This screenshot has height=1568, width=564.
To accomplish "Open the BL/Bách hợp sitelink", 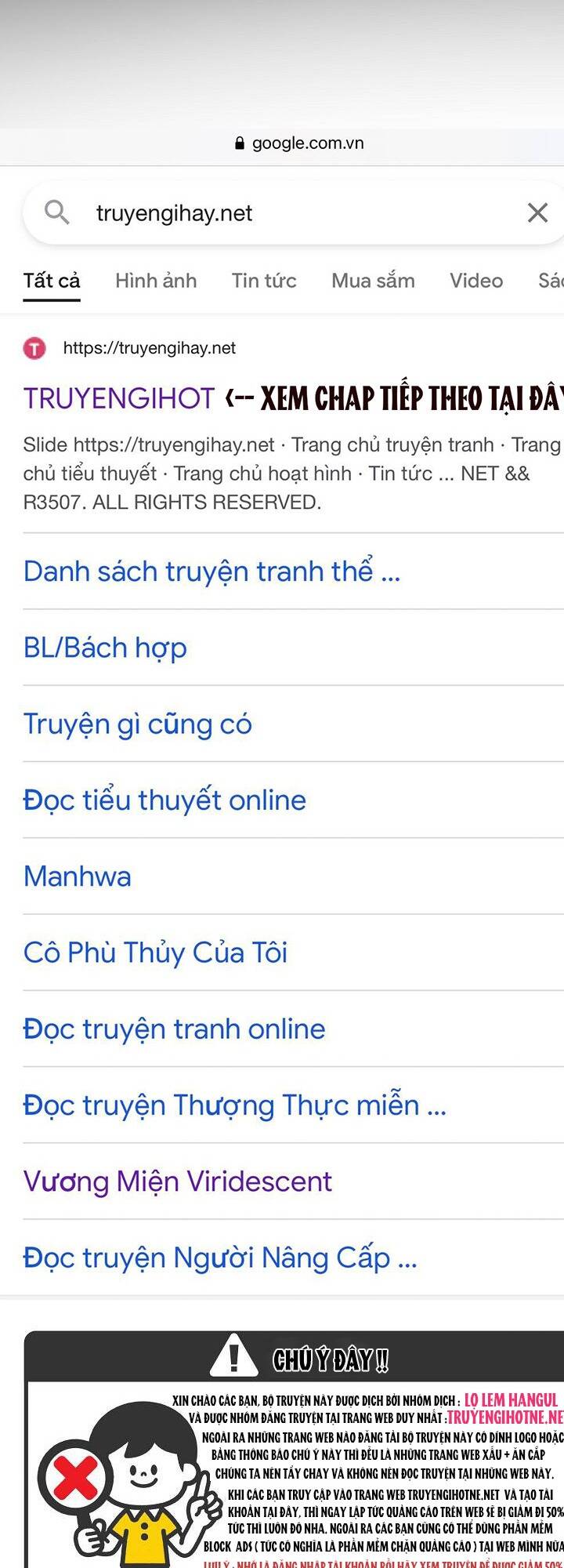I will [104, 647].
